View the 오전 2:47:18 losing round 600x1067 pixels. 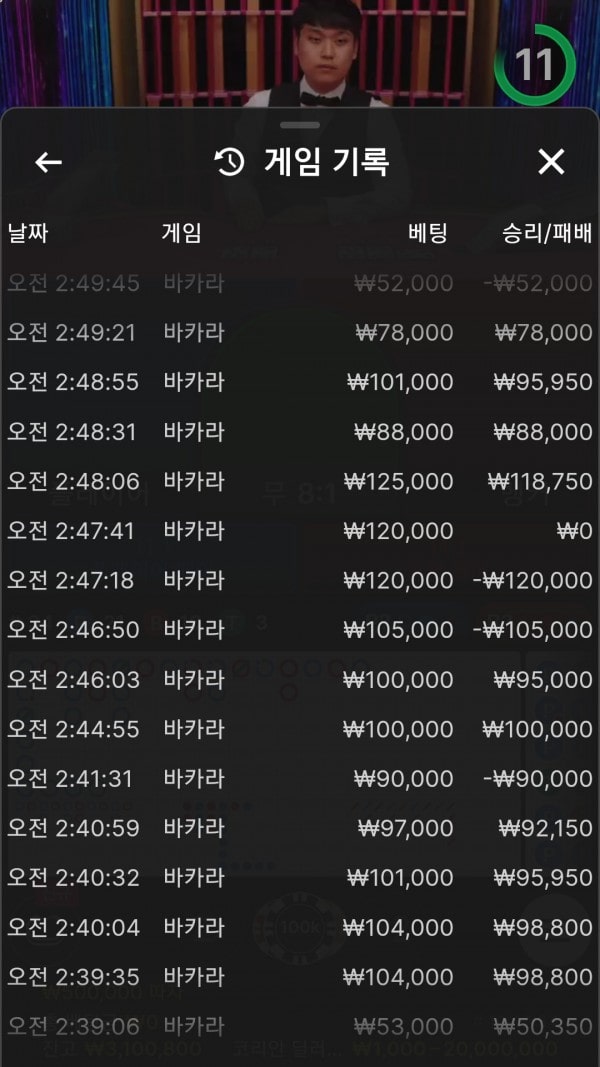tap(300, 580)
